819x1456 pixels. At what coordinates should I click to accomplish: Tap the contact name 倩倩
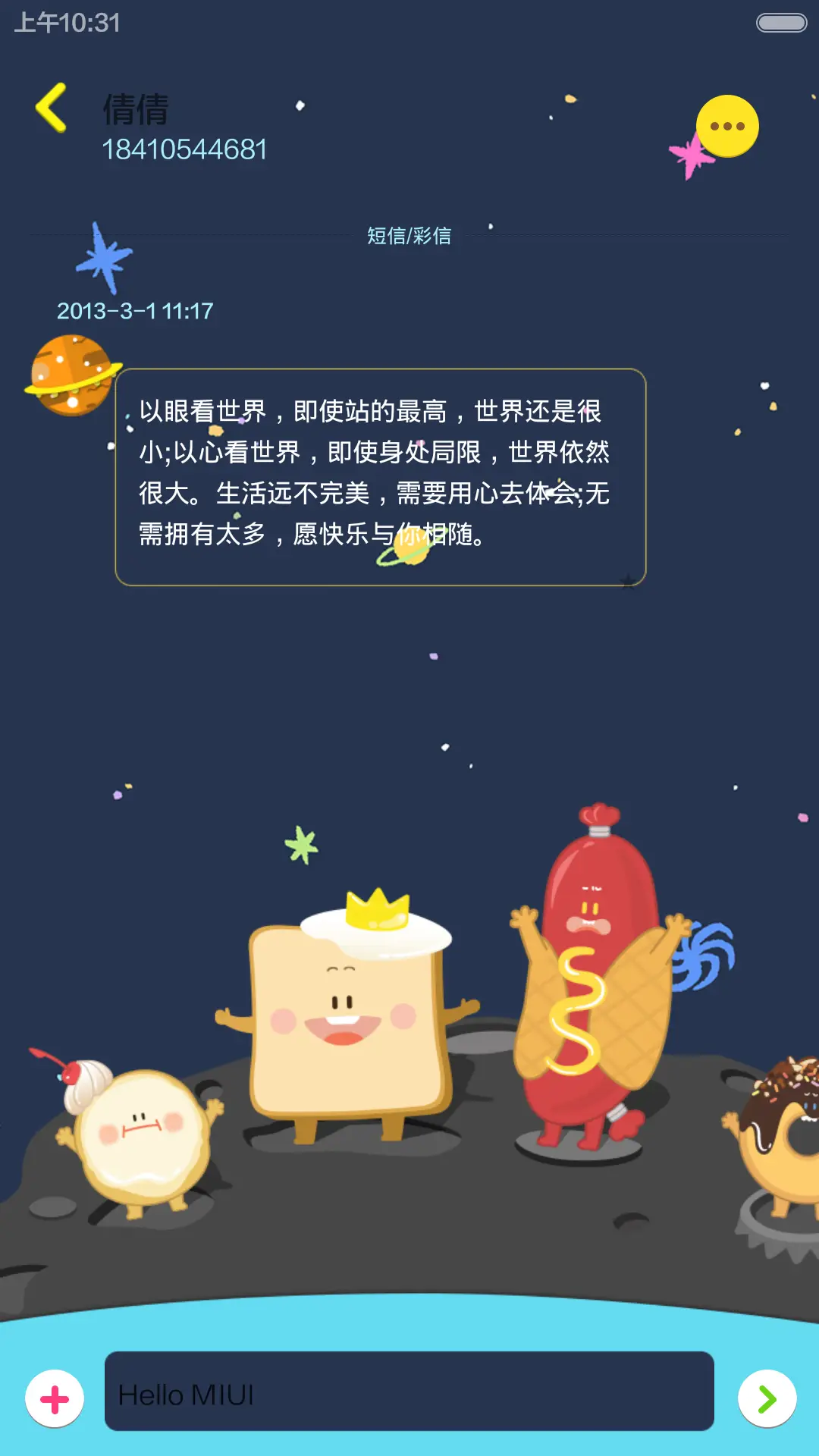click(136, 108)
